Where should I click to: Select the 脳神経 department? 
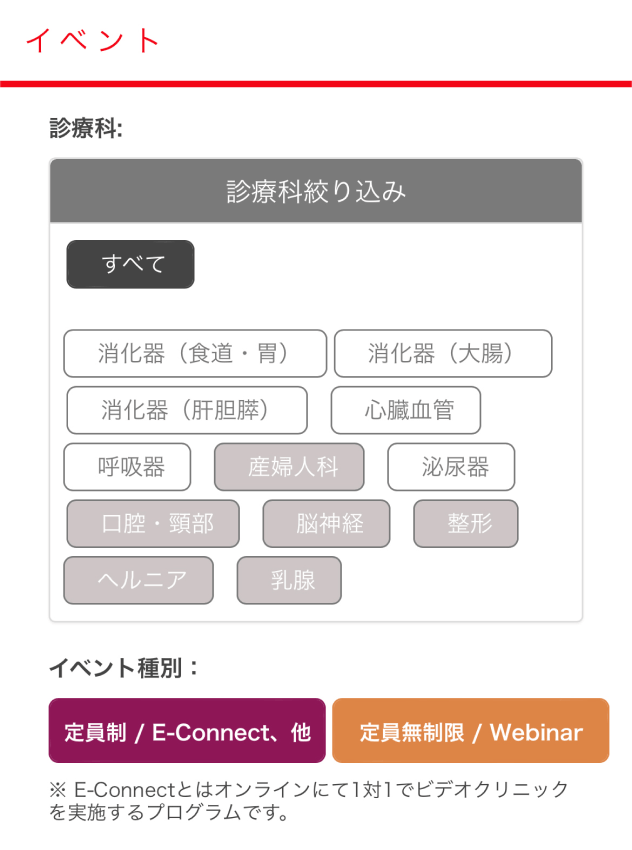(x=326, y=524)
